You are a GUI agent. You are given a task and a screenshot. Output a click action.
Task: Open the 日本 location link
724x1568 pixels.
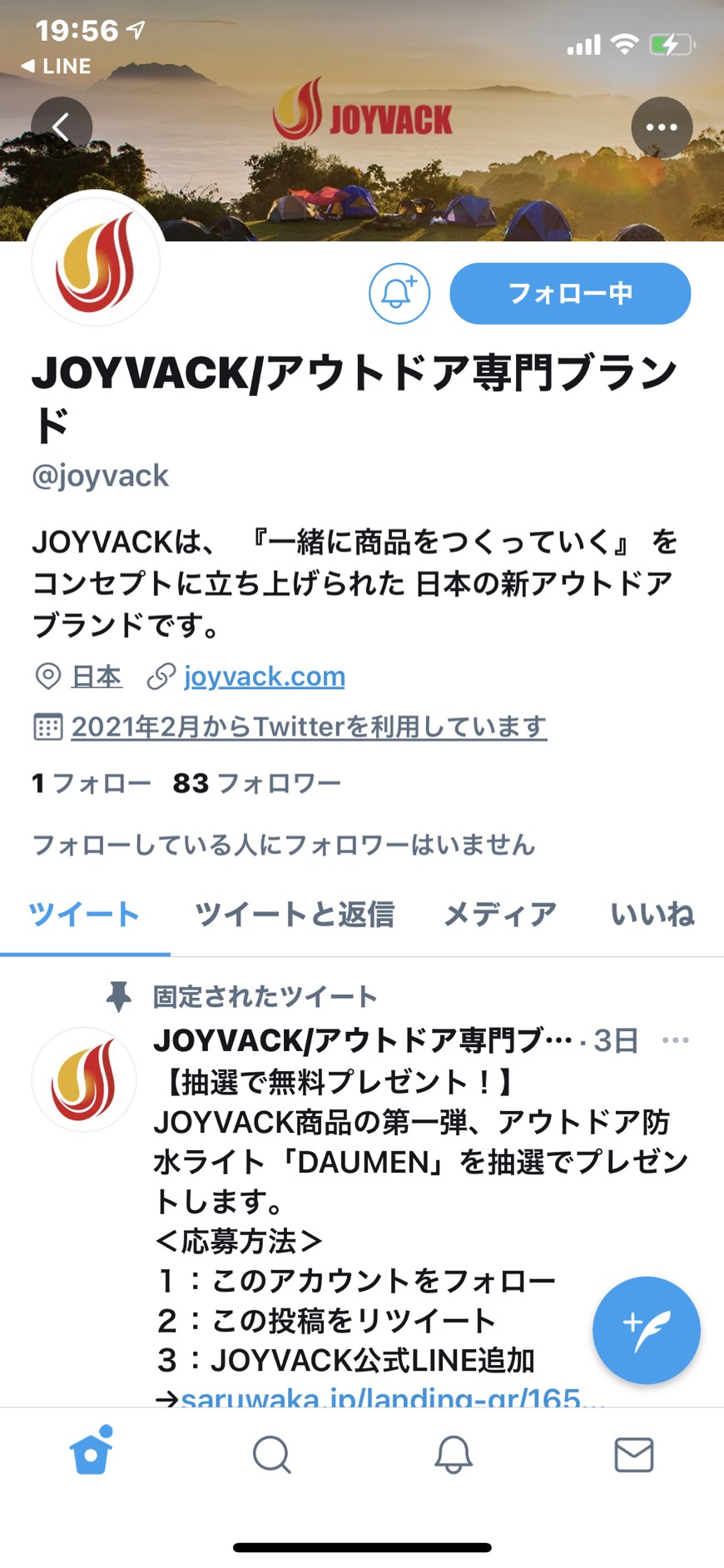click(97, 677)
